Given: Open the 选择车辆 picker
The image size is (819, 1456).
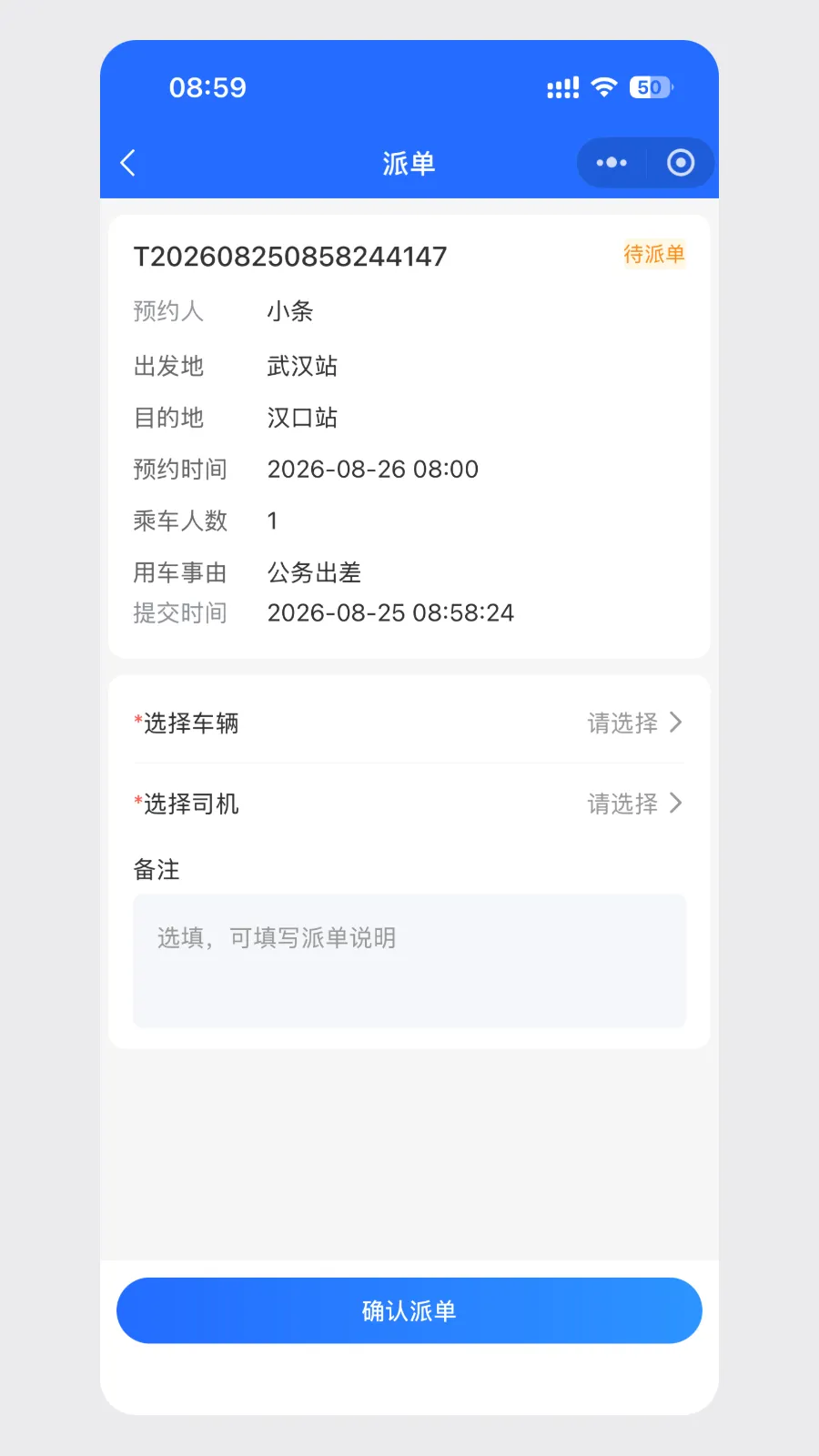Looking at the screenshot, I should pos(409,723).
